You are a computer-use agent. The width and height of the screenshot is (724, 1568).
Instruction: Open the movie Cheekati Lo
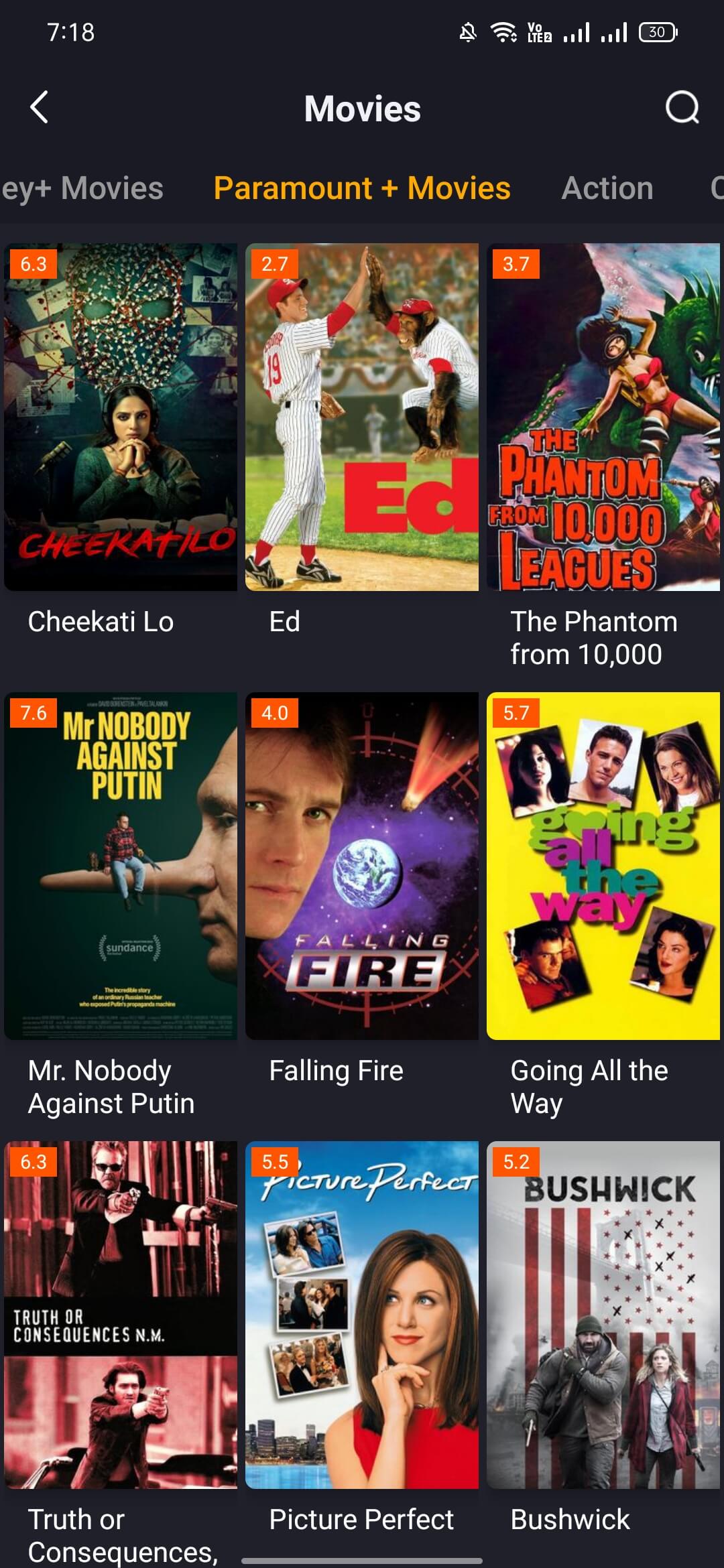(121, 417)
